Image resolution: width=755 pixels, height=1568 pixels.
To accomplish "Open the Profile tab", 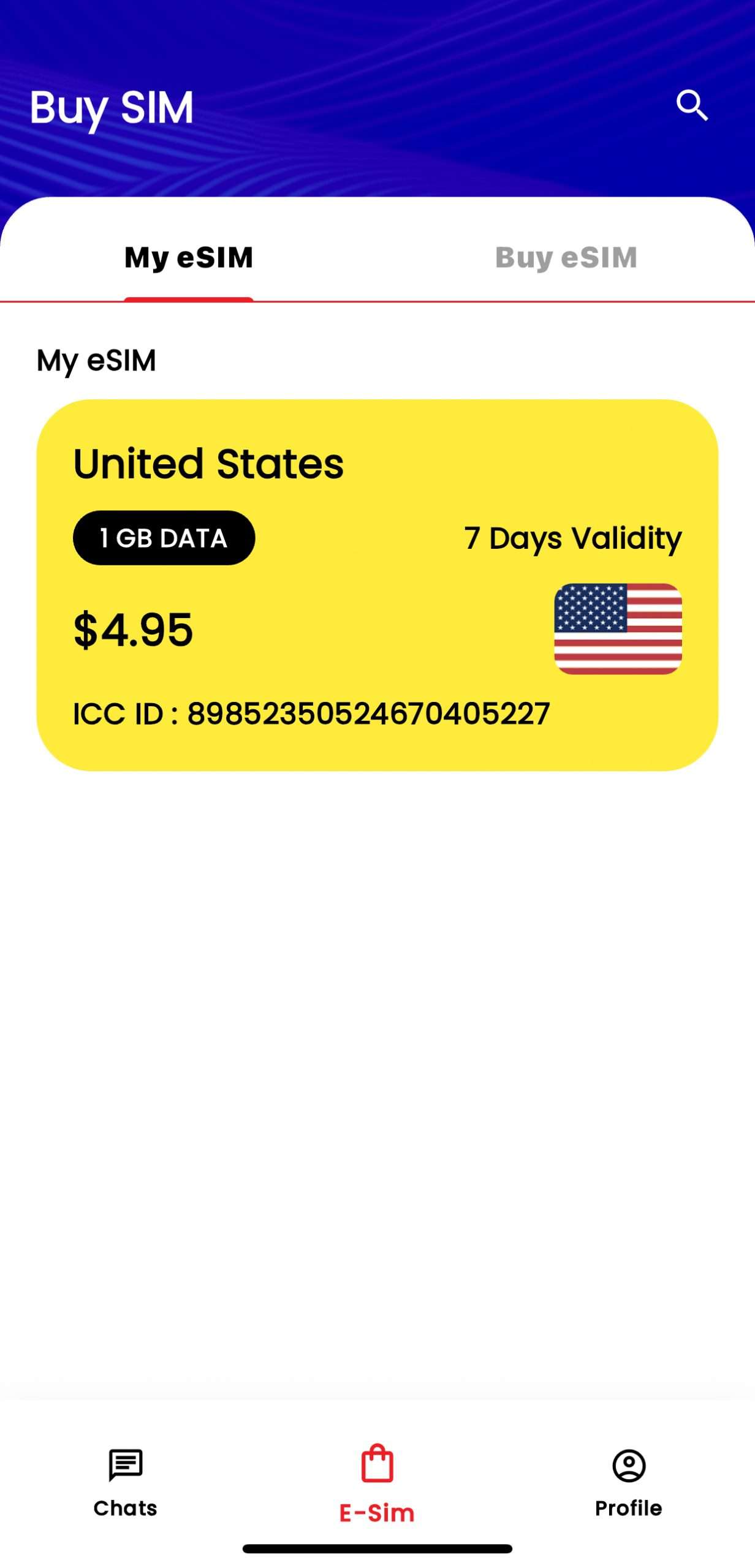I will click(628, 1482).
